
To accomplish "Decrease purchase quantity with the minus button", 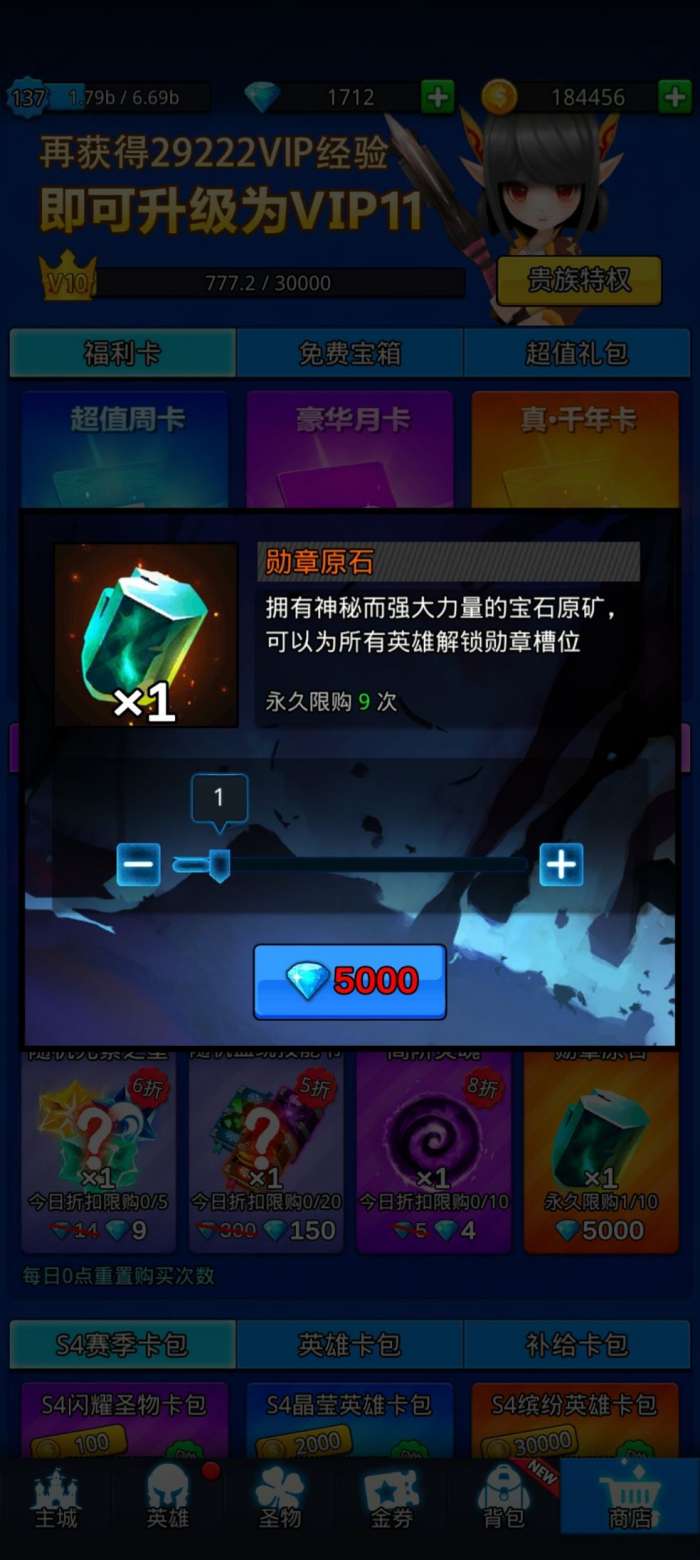I will coord(138,865).
